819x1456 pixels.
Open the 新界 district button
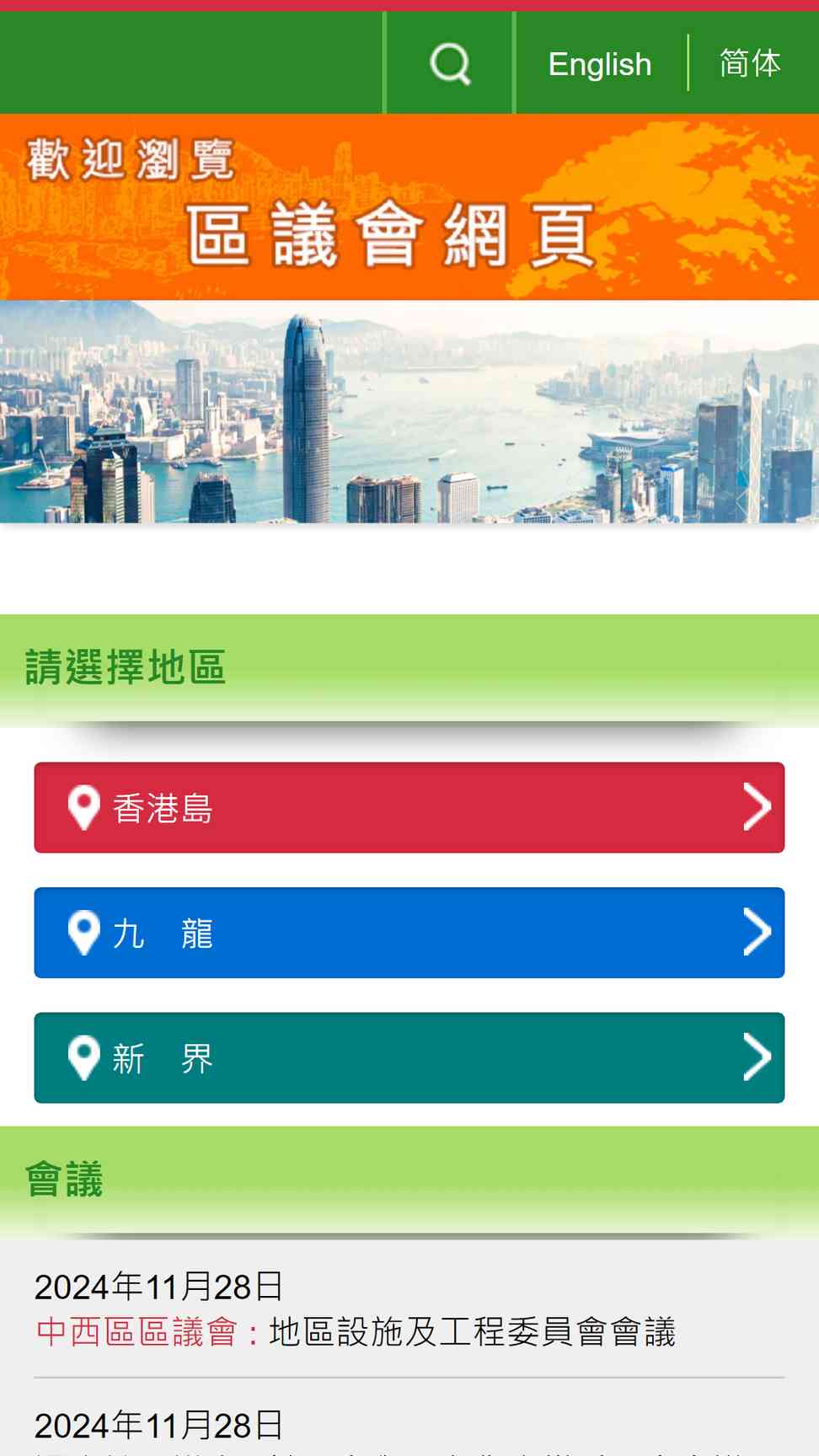point(409,1057)
